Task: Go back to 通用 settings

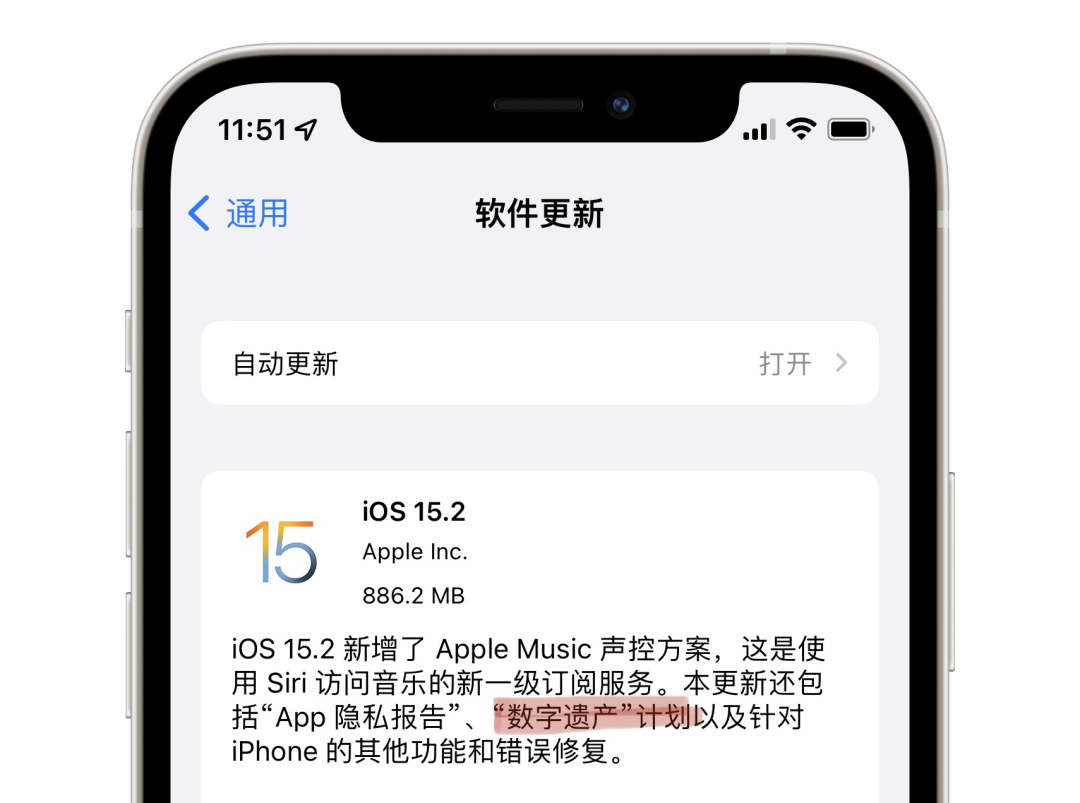Action: pos(240,213)
